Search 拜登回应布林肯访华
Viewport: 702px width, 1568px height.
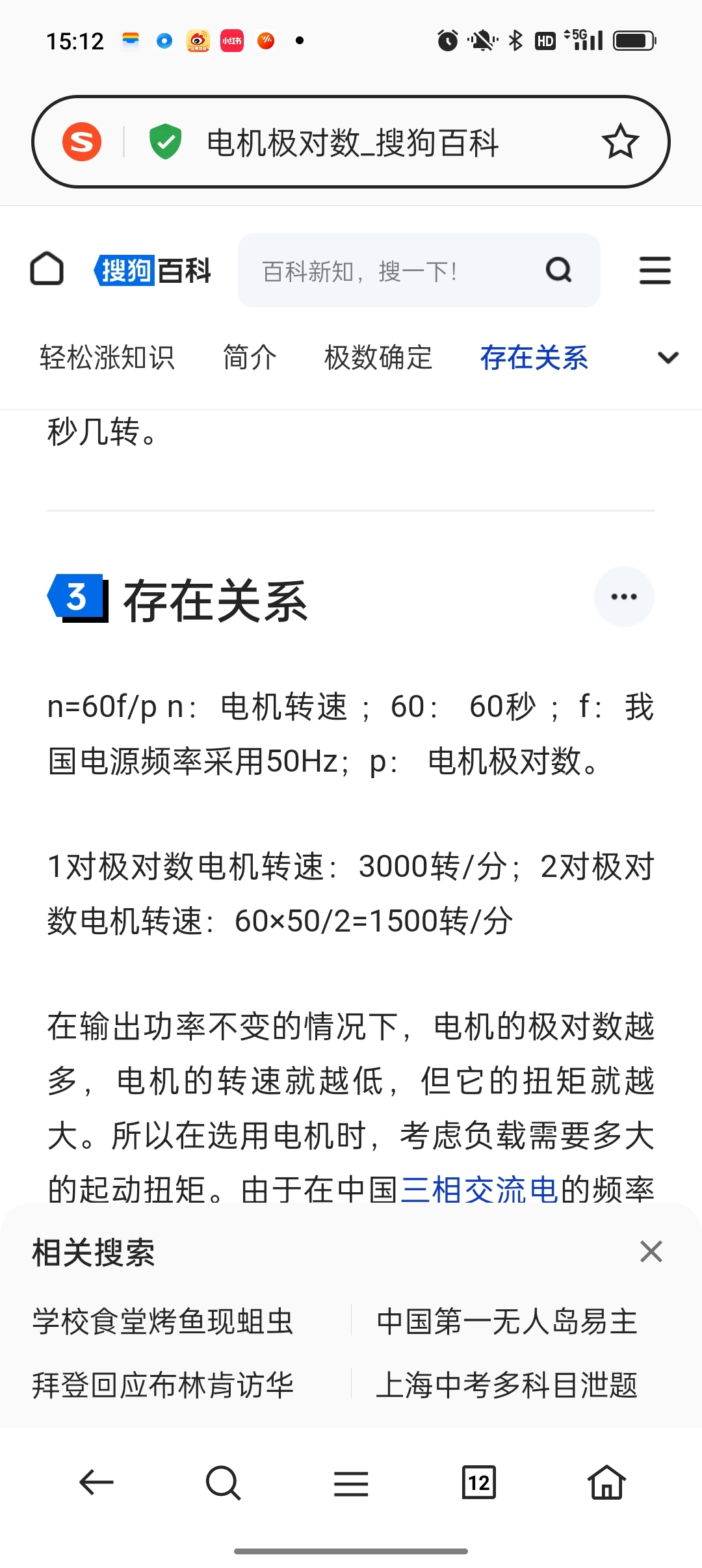[163, 1385]
